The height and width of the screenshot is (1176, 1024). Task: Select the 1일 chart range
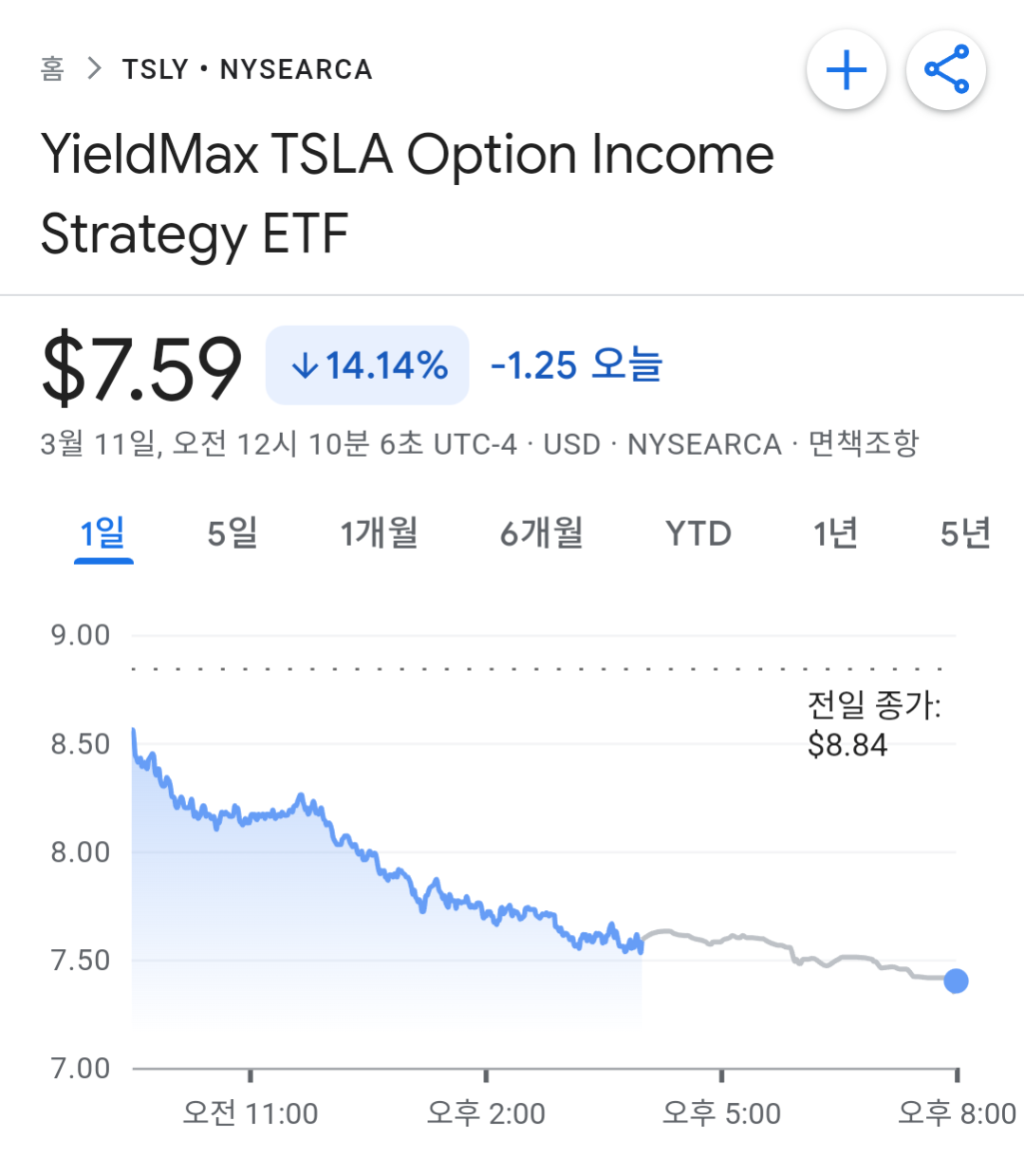tap(102, 533)
